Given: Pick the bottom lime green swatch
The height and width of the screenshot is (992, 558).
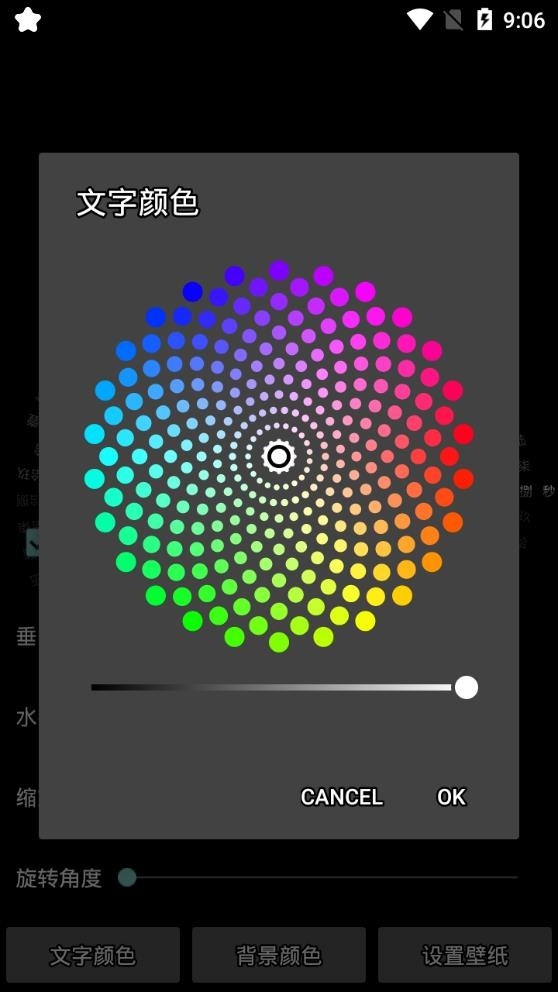Looking at the screenshot, I should pyautogui.click(x=279, y=642).
